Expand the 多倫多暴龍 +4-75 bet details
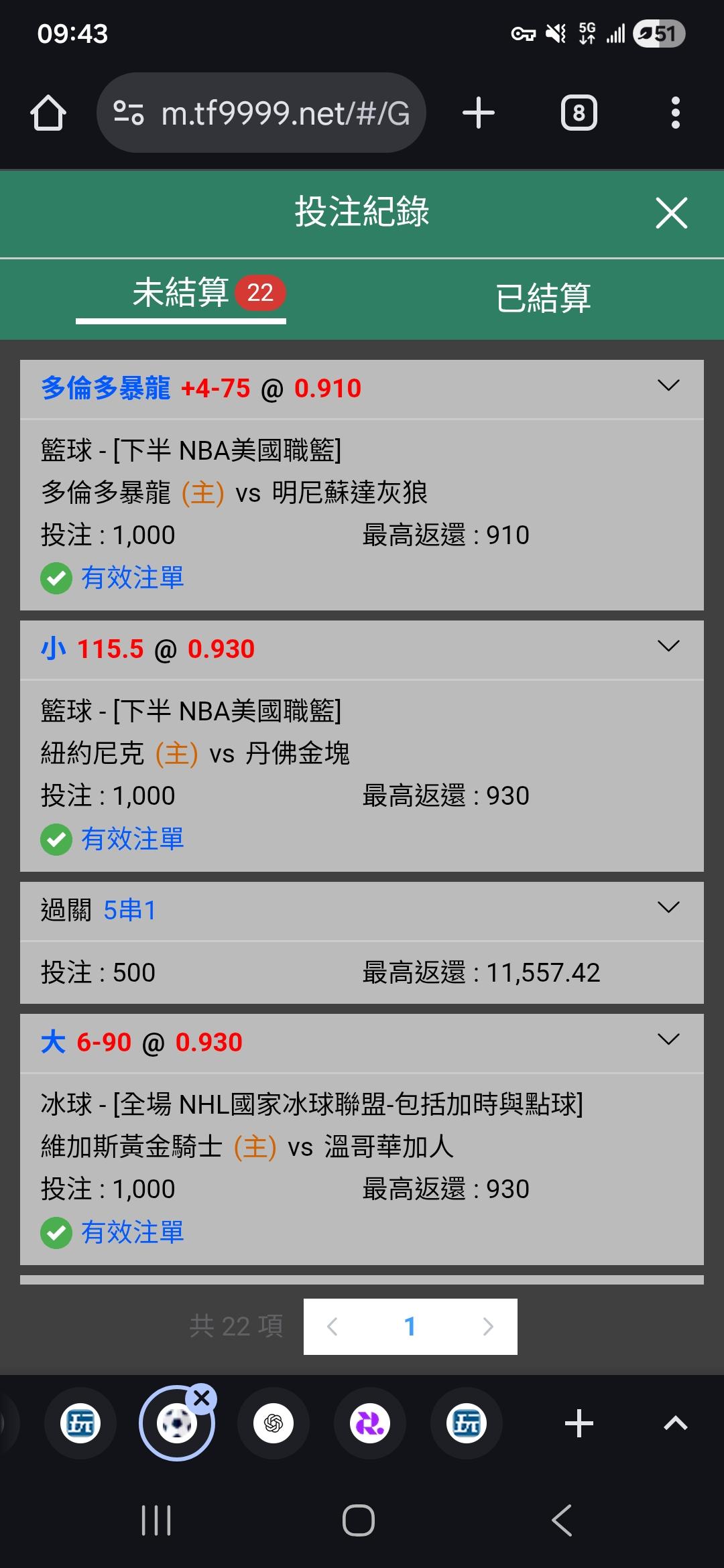The image size is (724, 1568). [x=668, y=385]
